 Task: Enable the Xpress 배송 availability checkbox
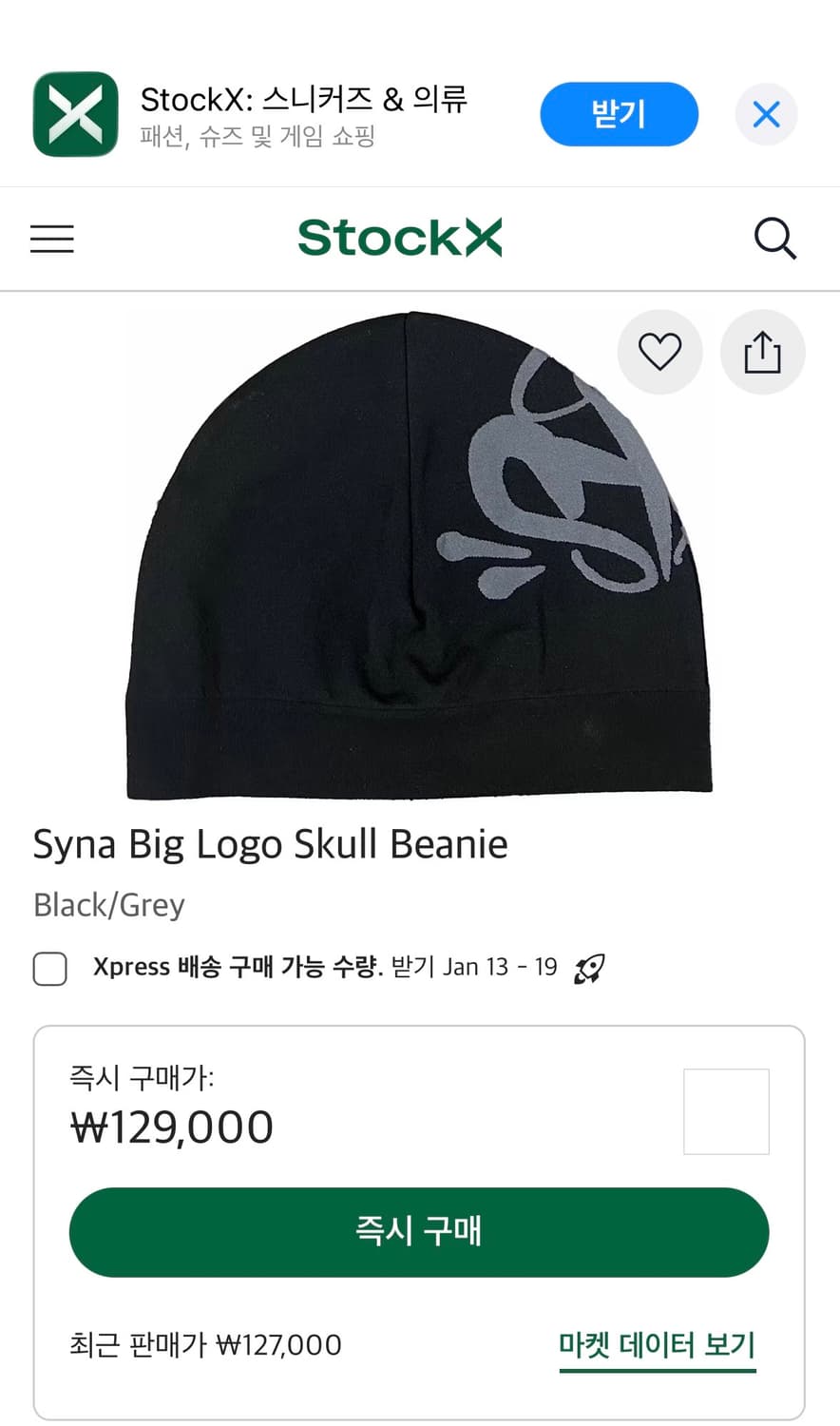49,968
